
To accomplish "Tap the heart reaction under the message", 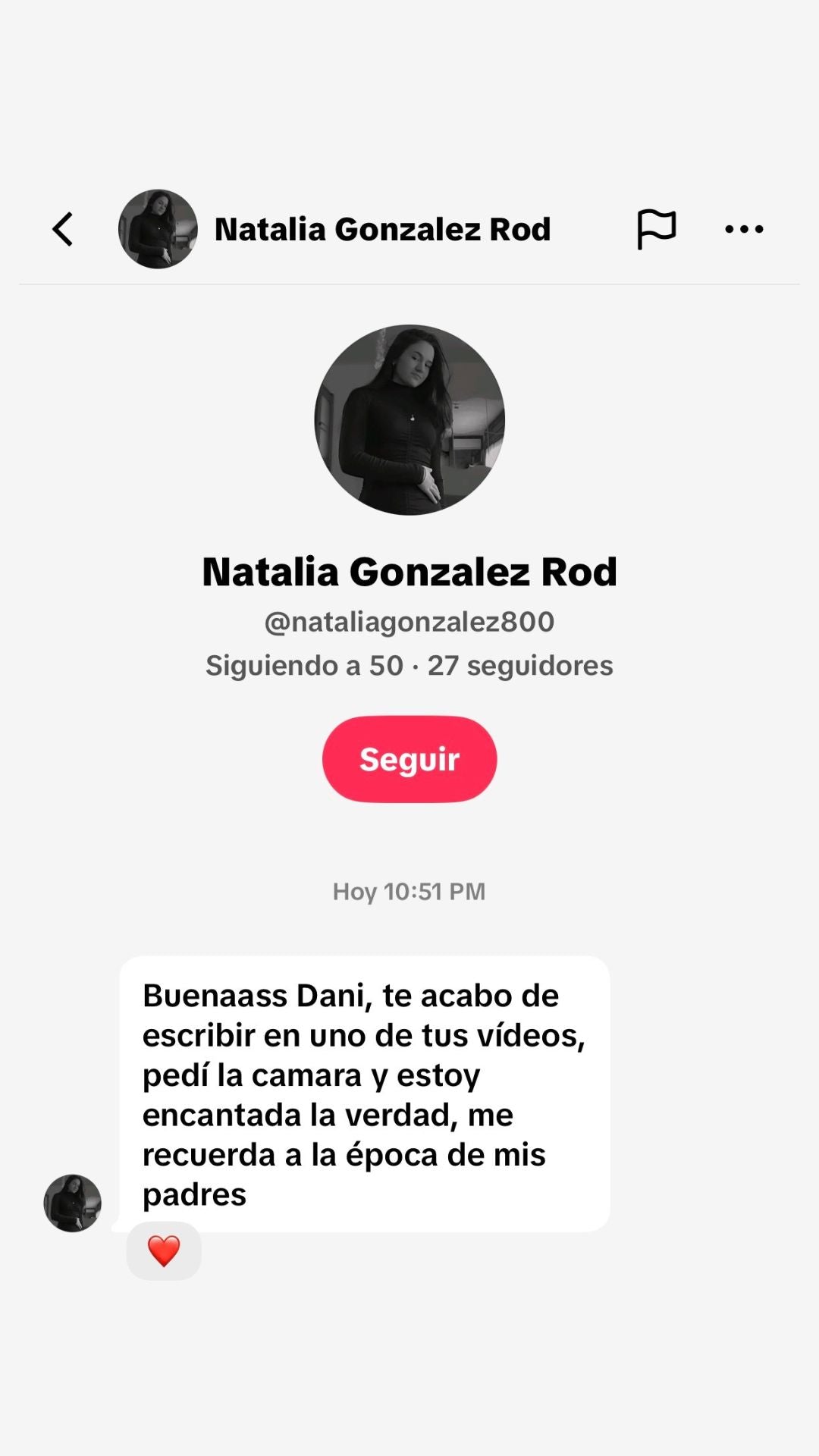I will (164, 1250).
